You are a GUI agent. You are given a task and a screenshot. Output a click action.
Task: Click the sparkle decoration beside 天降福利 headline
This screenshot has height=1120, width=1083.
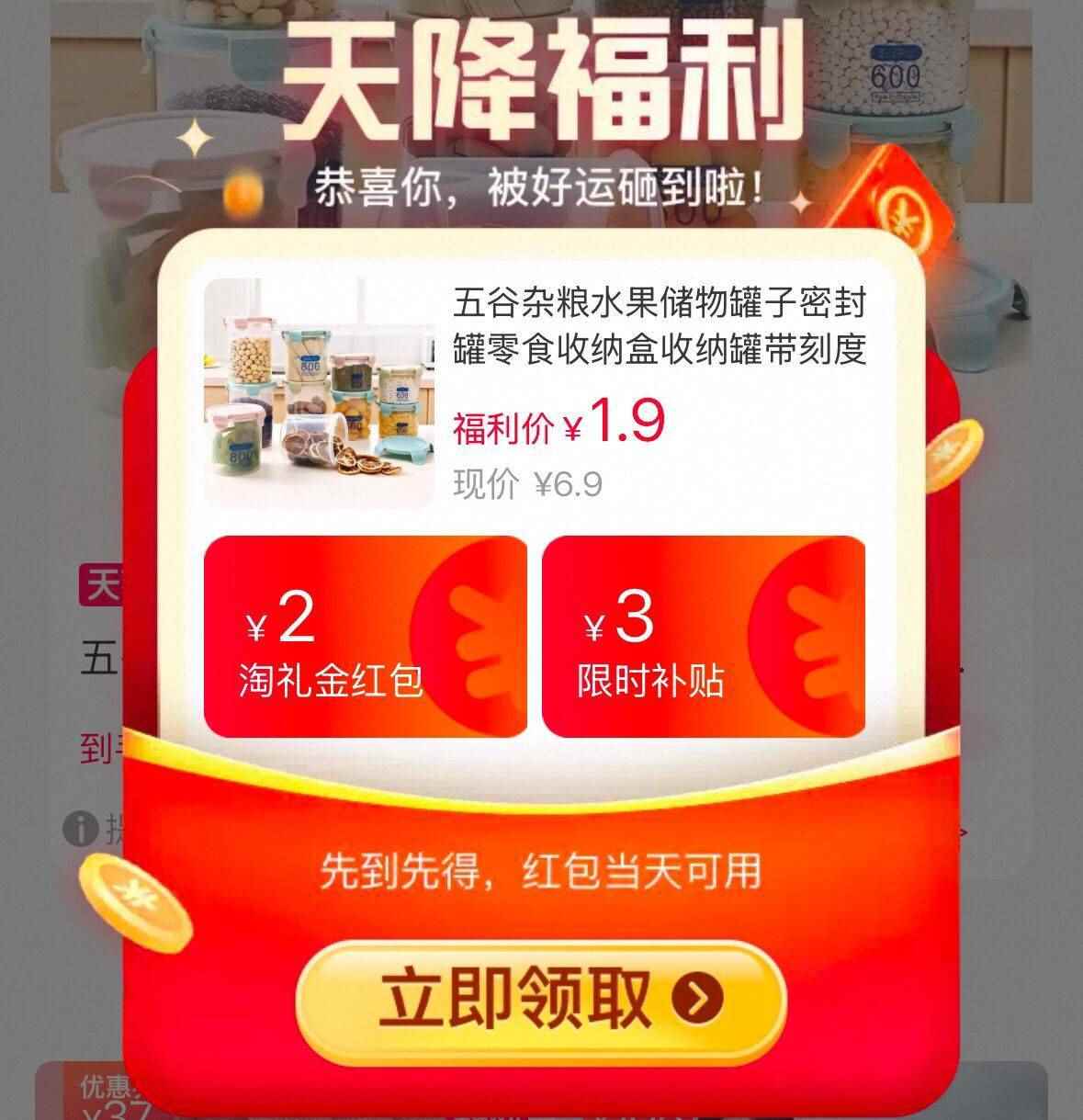tap(193, 138)
